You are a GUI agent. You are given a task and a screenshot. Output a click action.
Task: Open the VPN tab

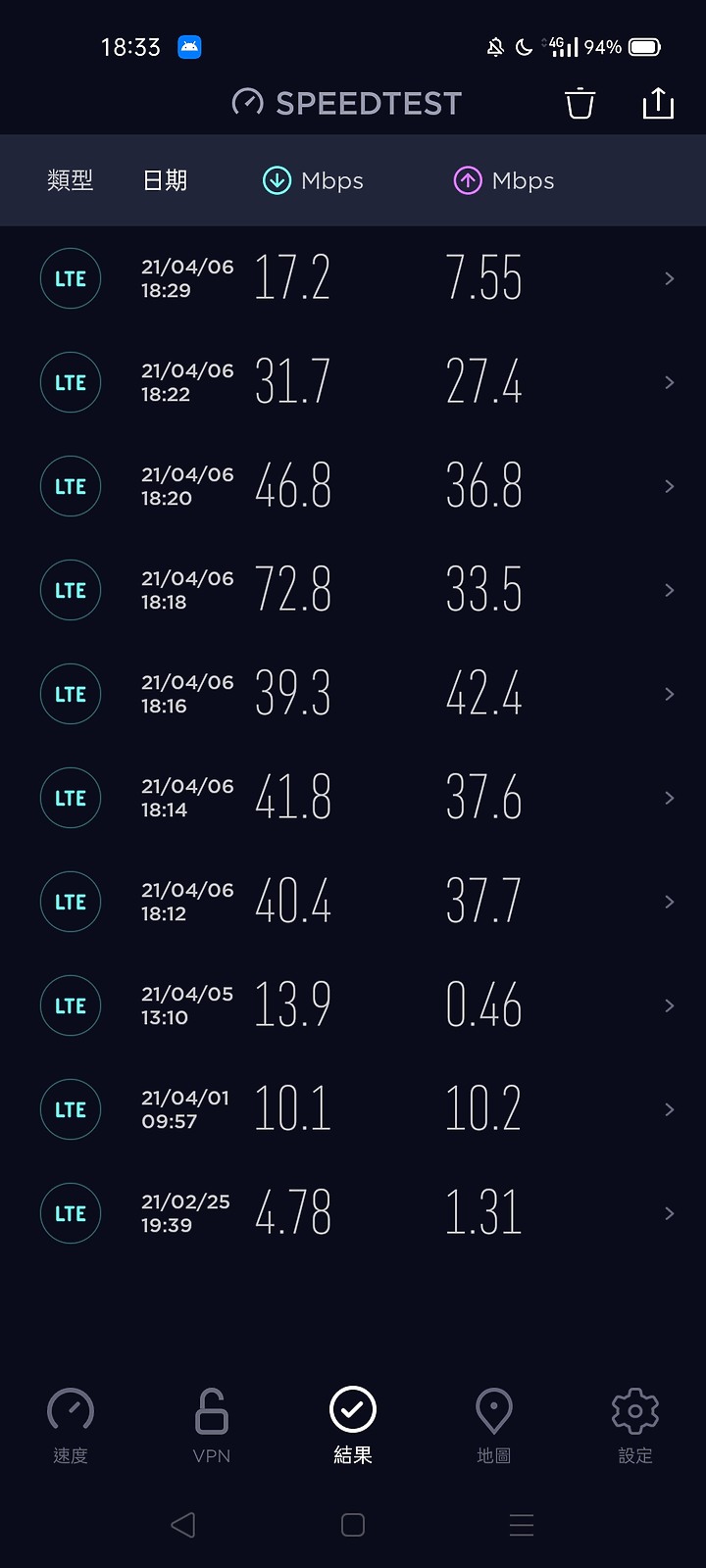click(212, 1426)
